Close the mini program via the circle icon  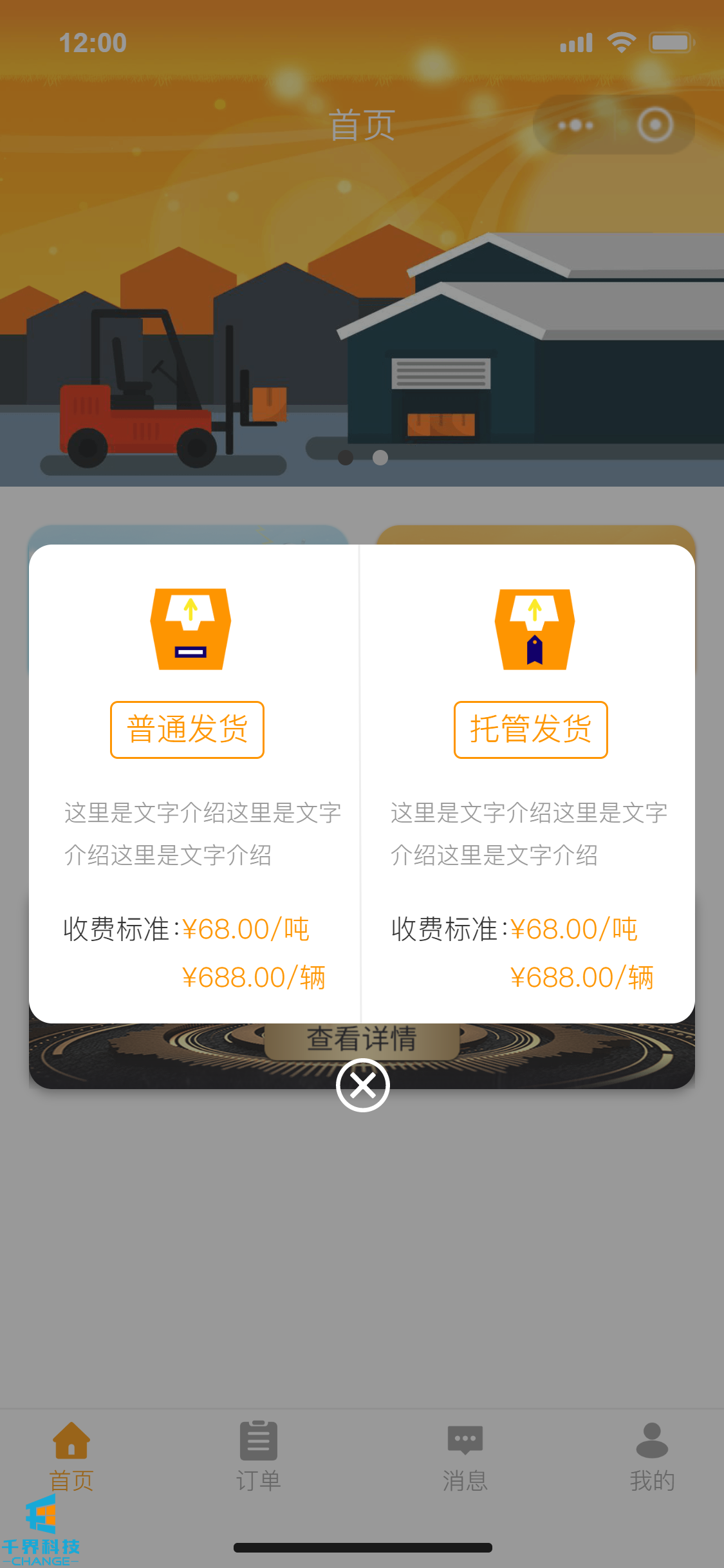(655, 125)
